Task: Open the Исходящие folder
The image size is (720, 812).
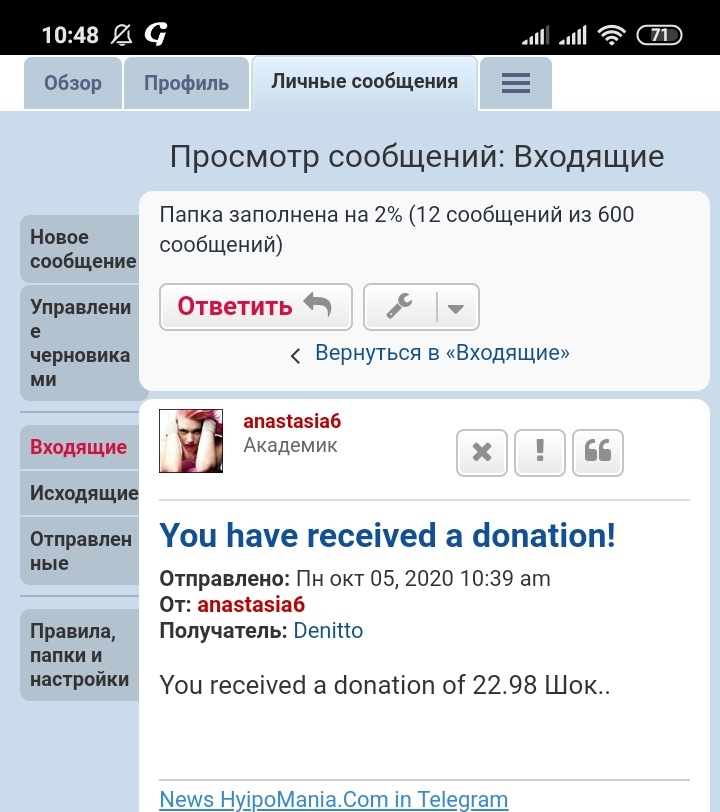Action: 83,493
